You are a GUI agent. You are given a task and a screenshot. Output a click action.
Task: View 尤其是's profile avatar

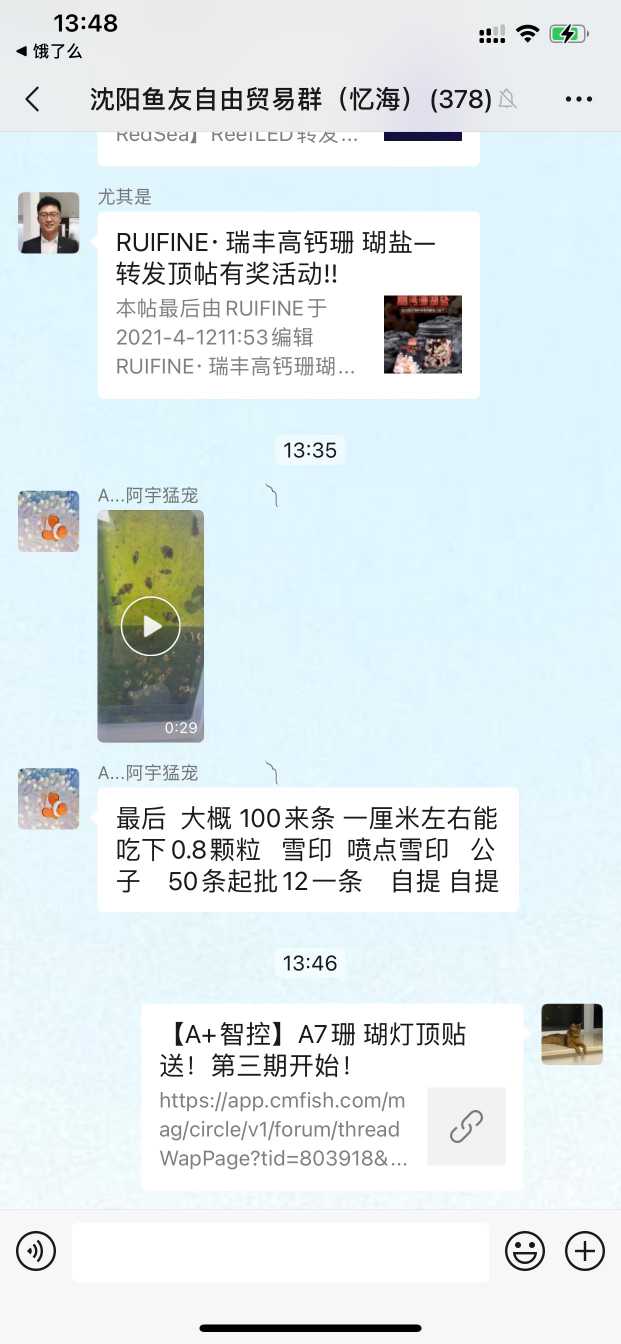pos(48,222)
